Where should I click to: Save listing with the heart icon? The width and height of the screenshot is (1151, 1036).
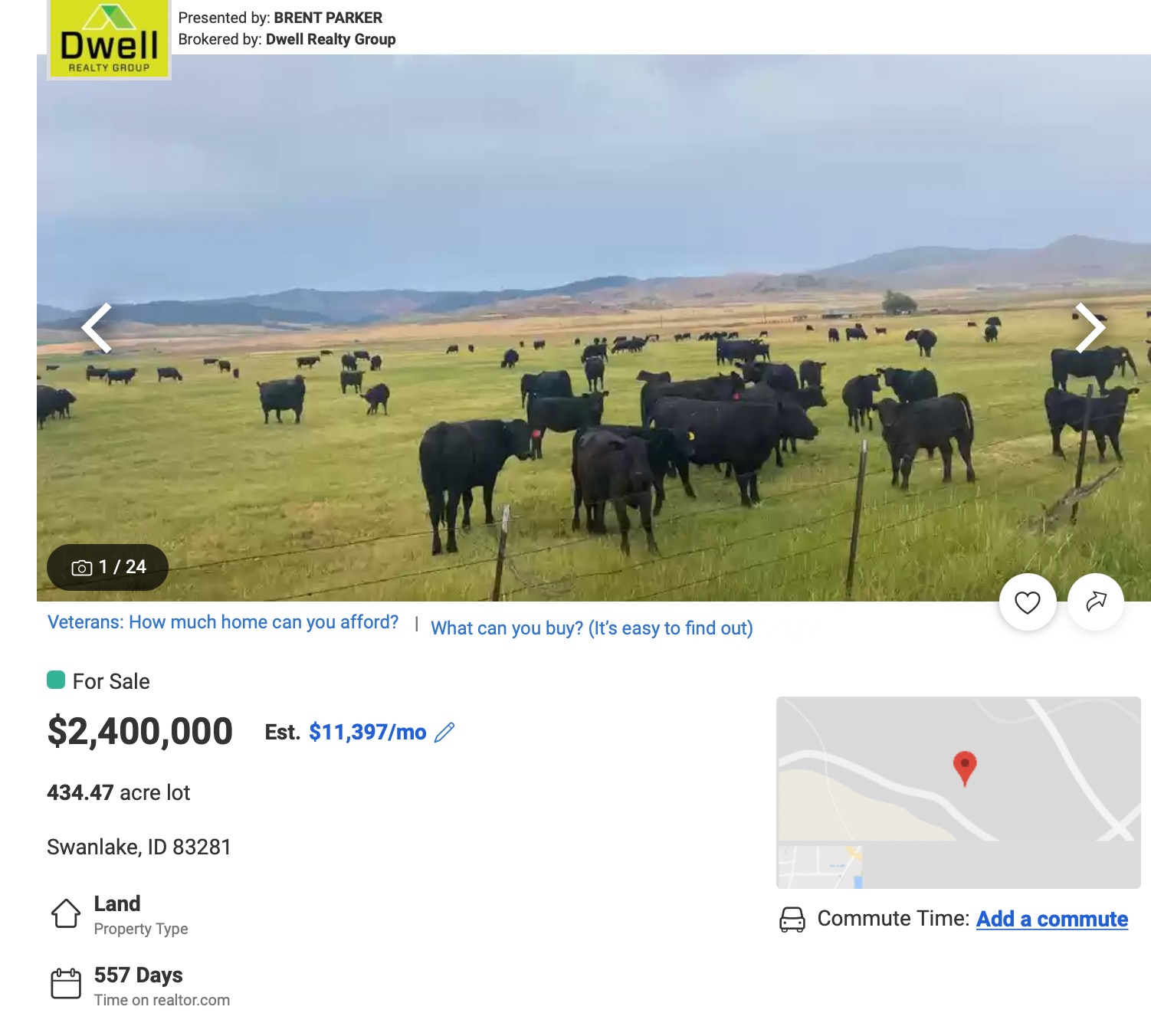point(1027,602)
